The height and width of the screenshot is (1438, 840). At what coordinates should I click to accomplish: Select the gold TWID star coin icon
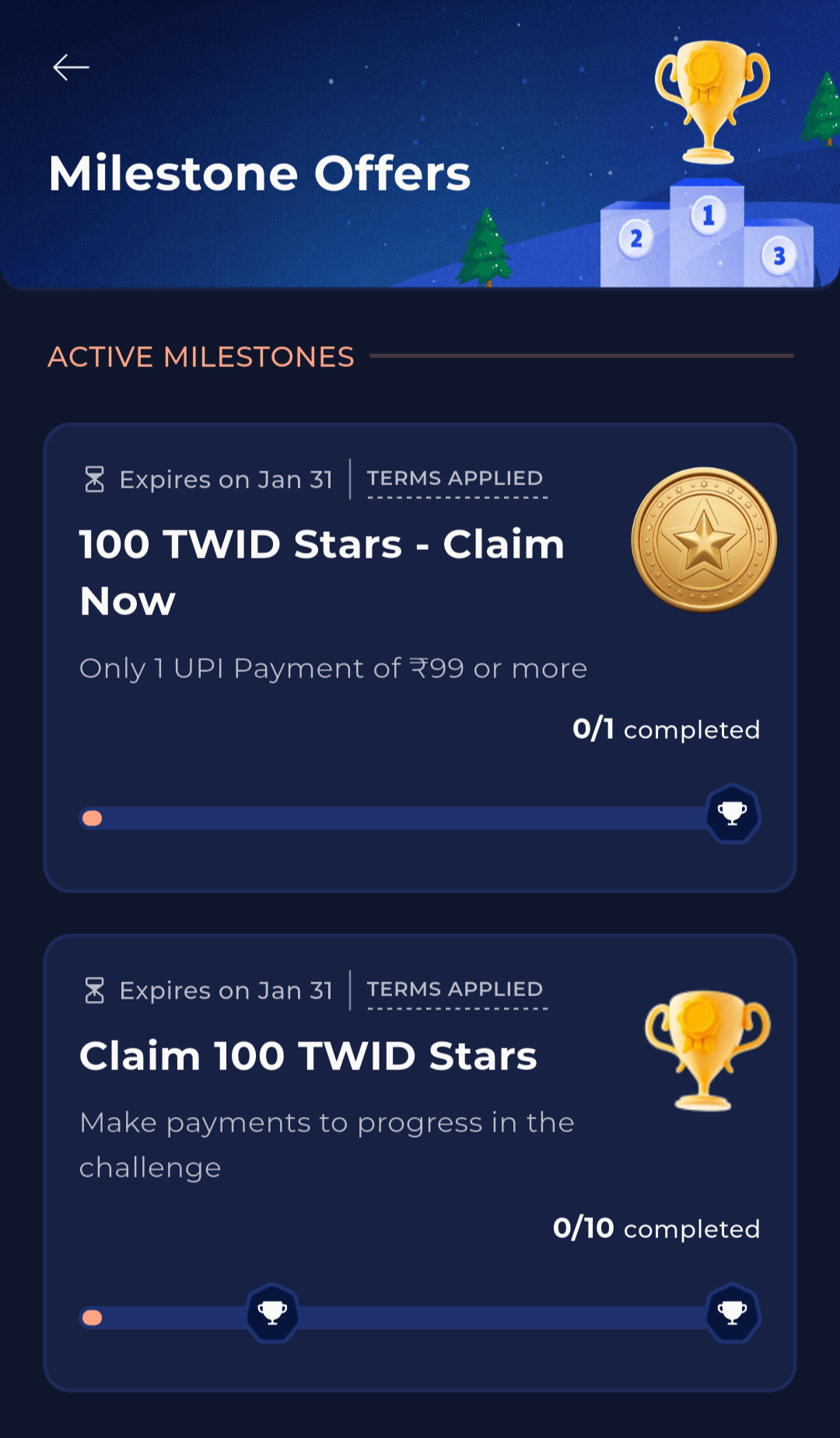702,540
